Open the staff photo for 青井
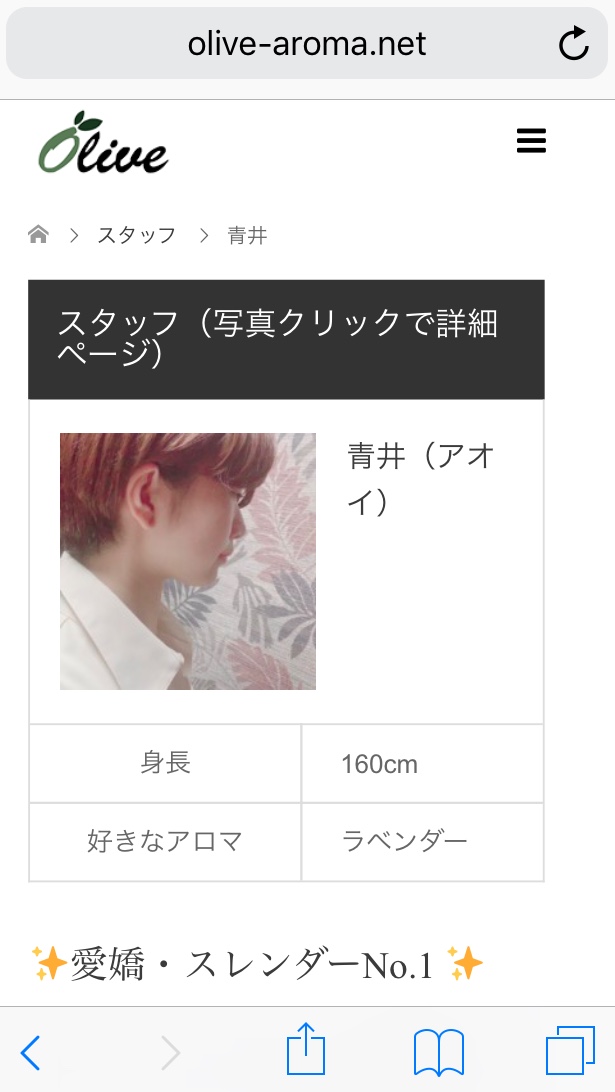 click(x=188, y=561)
